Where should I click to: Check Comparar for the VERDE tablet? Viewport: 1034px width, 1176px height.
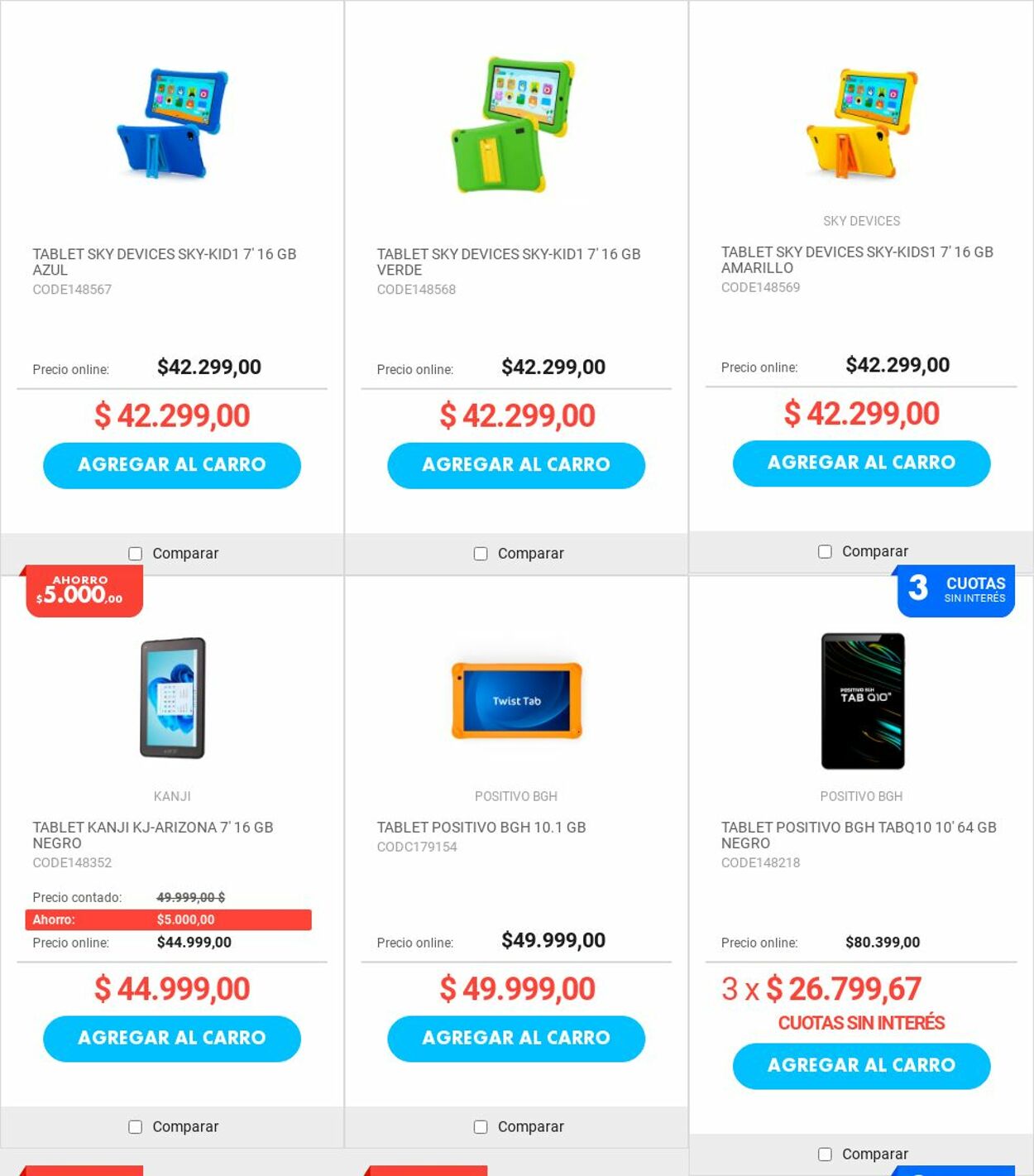coord(481,554)
